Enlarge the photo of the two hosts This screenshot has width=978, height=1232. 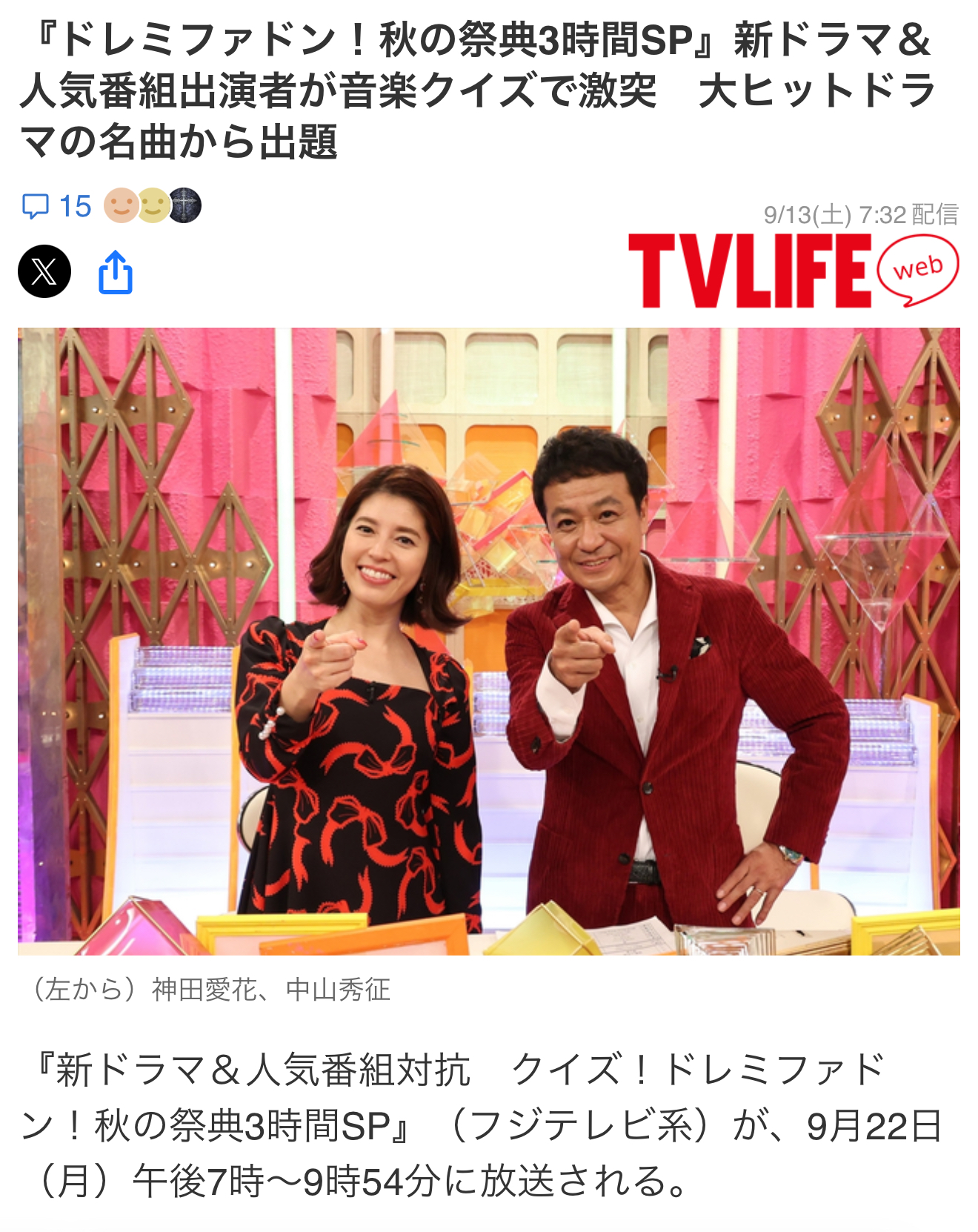489,641
